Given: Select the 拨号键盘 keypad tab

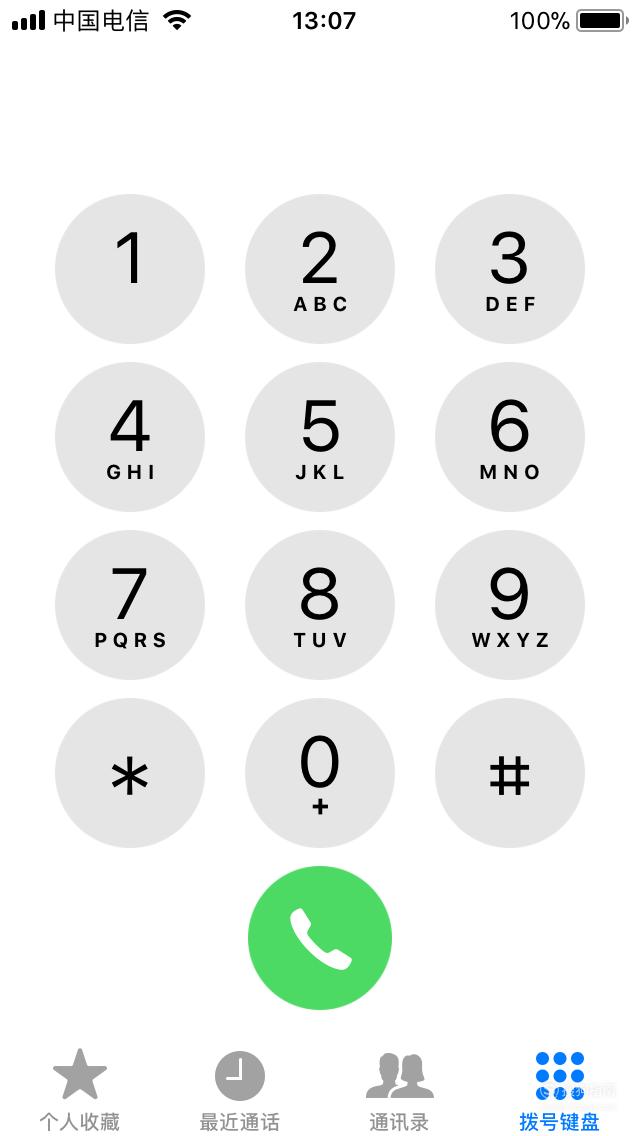Looking at the screenshot, I should tap(560, 1090).
